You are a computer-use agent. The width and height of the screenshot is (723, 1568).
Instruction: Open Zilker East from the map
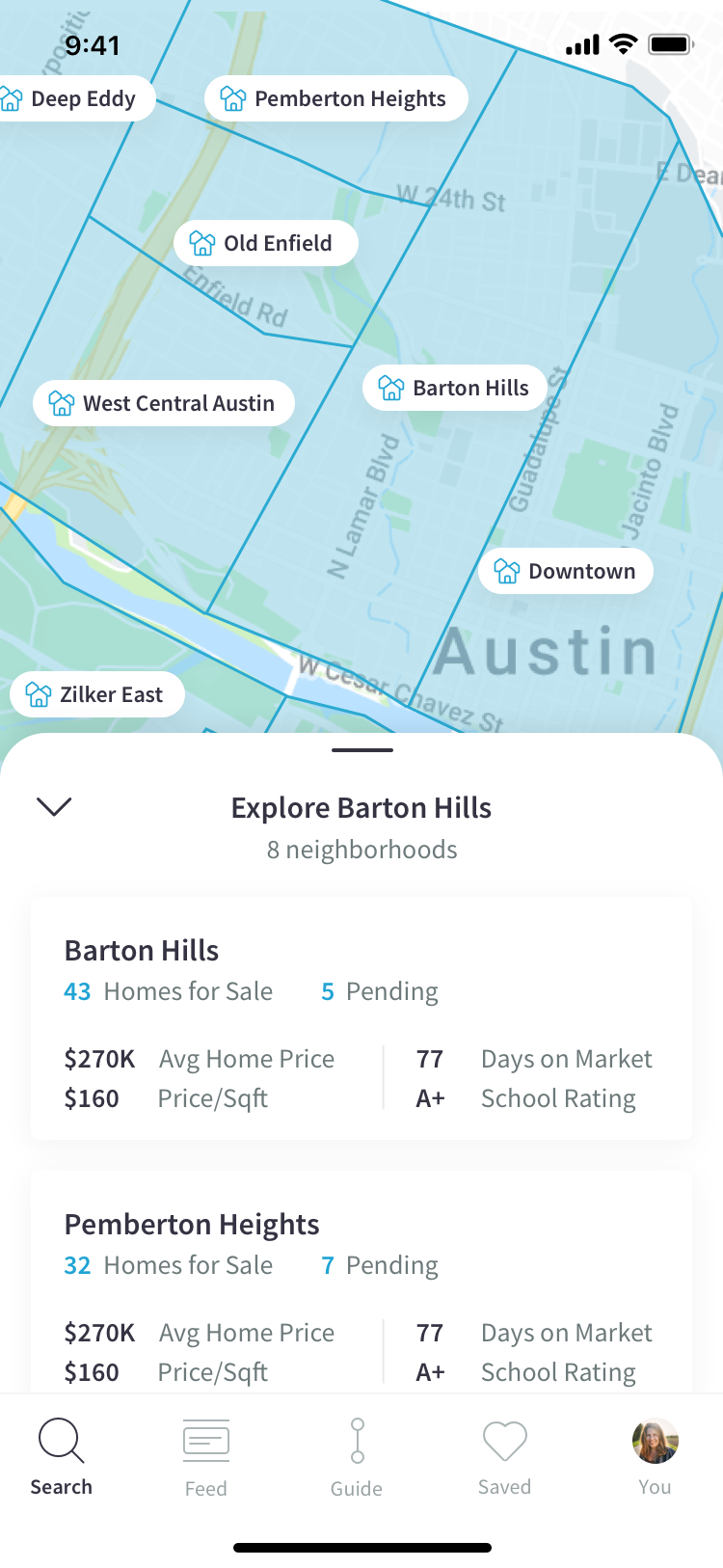96,694
